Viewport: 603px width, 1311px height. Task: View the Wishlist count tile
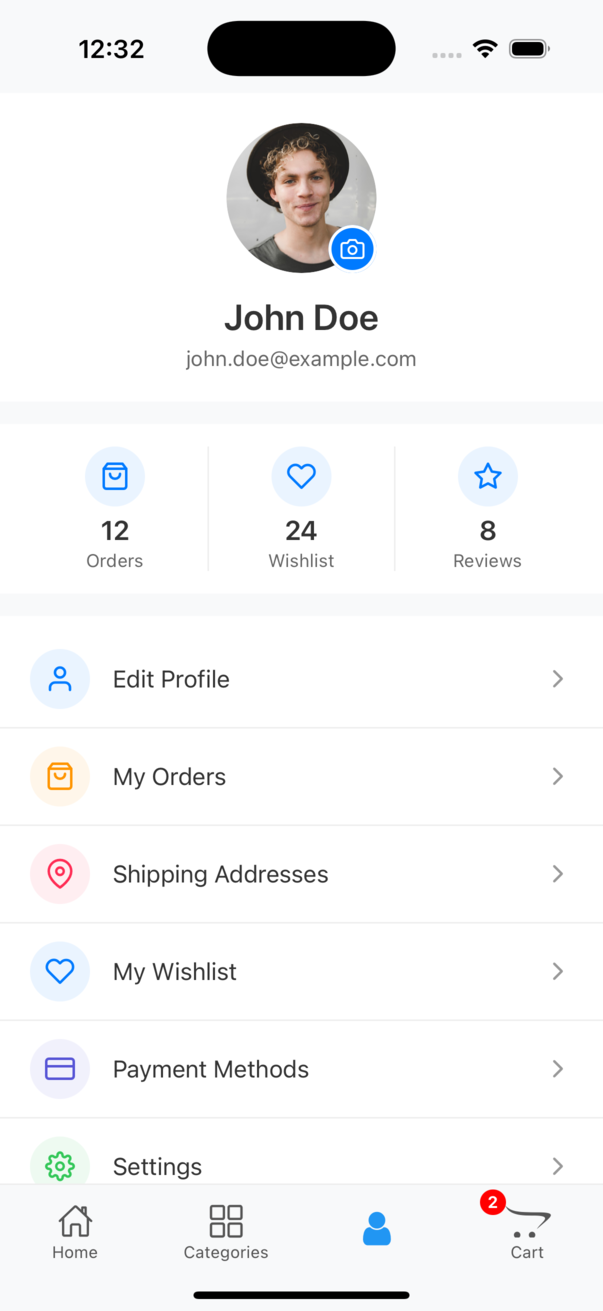coord(301,508)
